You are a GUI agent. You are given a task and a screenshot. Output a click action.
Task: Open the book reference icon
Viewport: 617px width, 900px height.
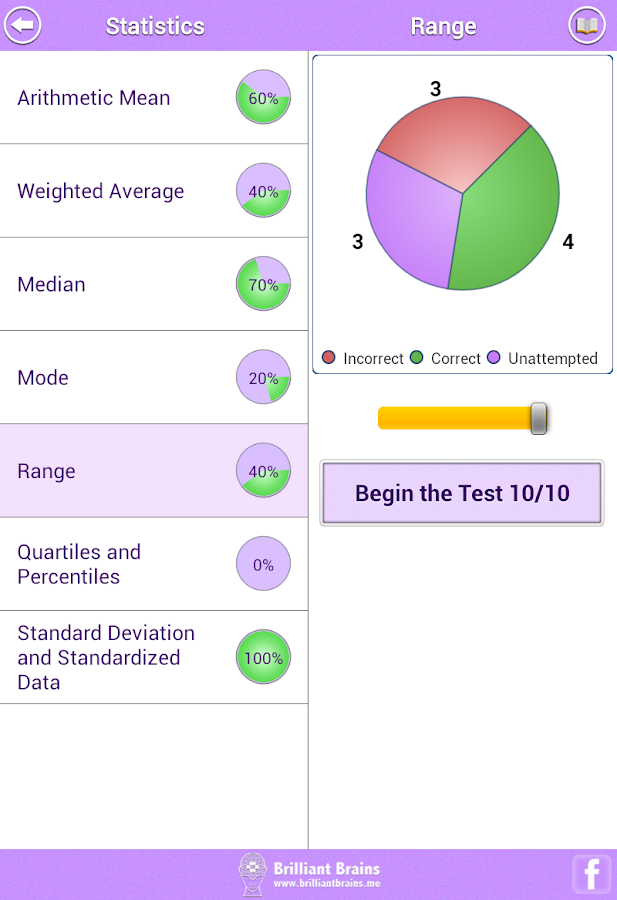pyautogui.click(x=587, y=25)
